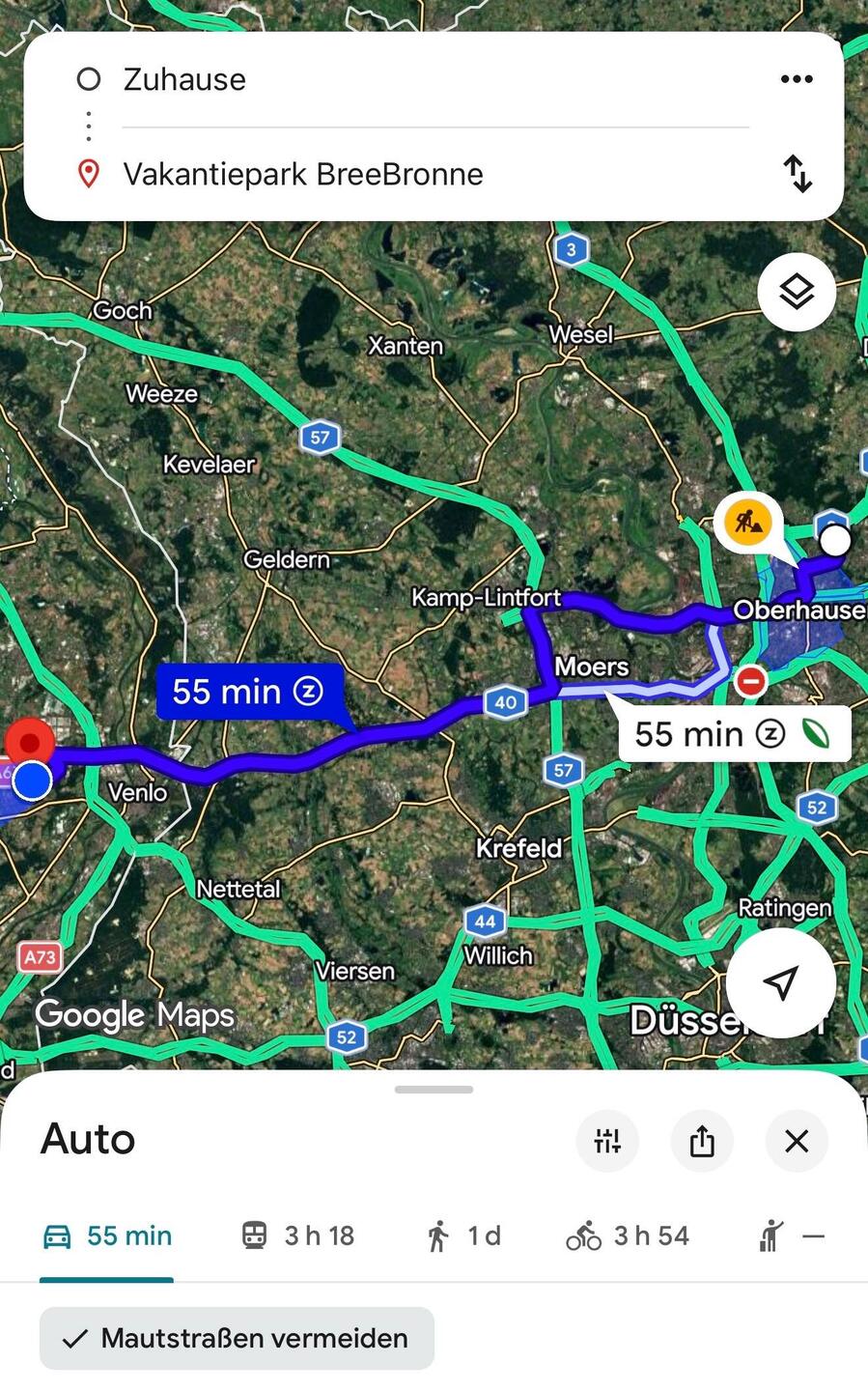Tap the road closure sign near Moers
The height and width of the screenshot is (1391, 868).
pos(750,681)
